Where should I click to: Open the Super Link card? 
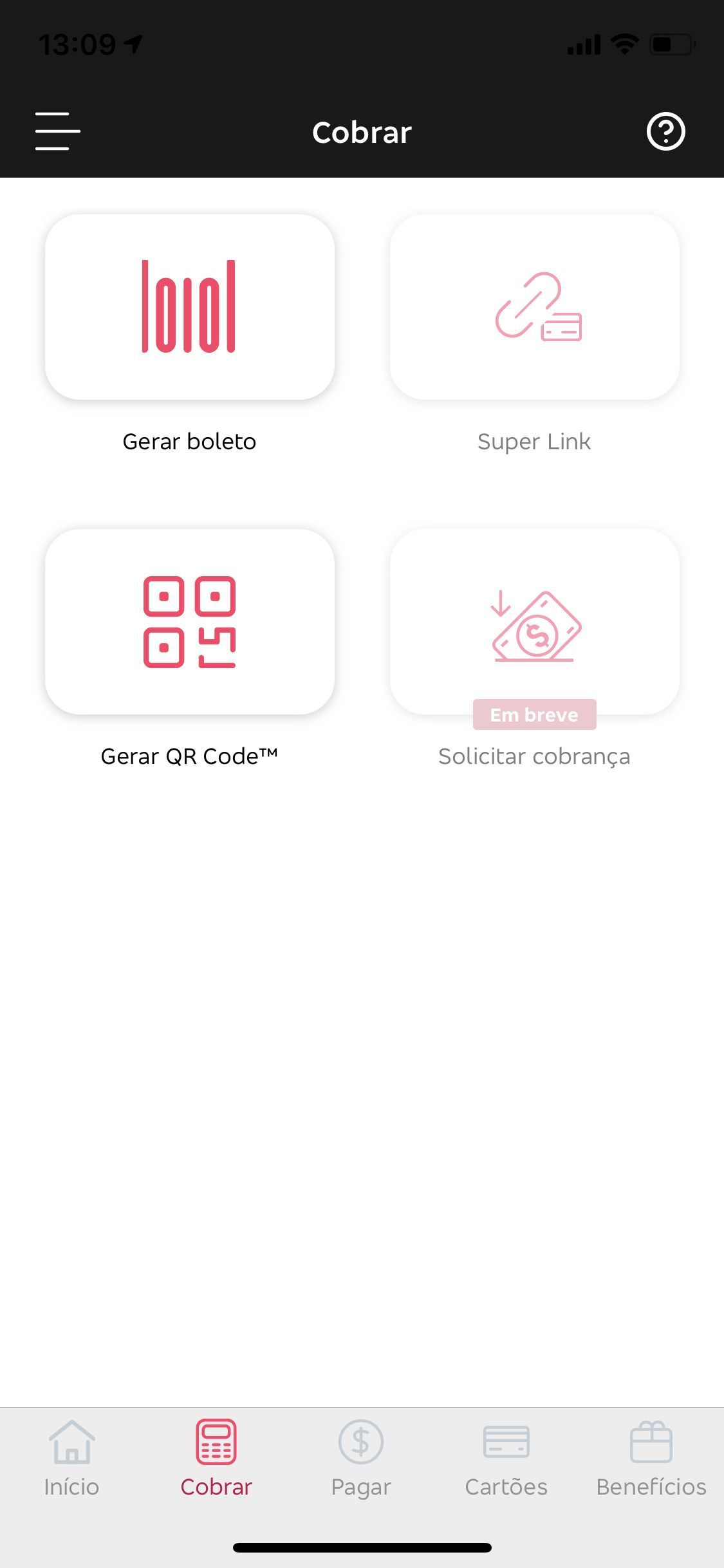pyautogui.click(x=535, y=307)
